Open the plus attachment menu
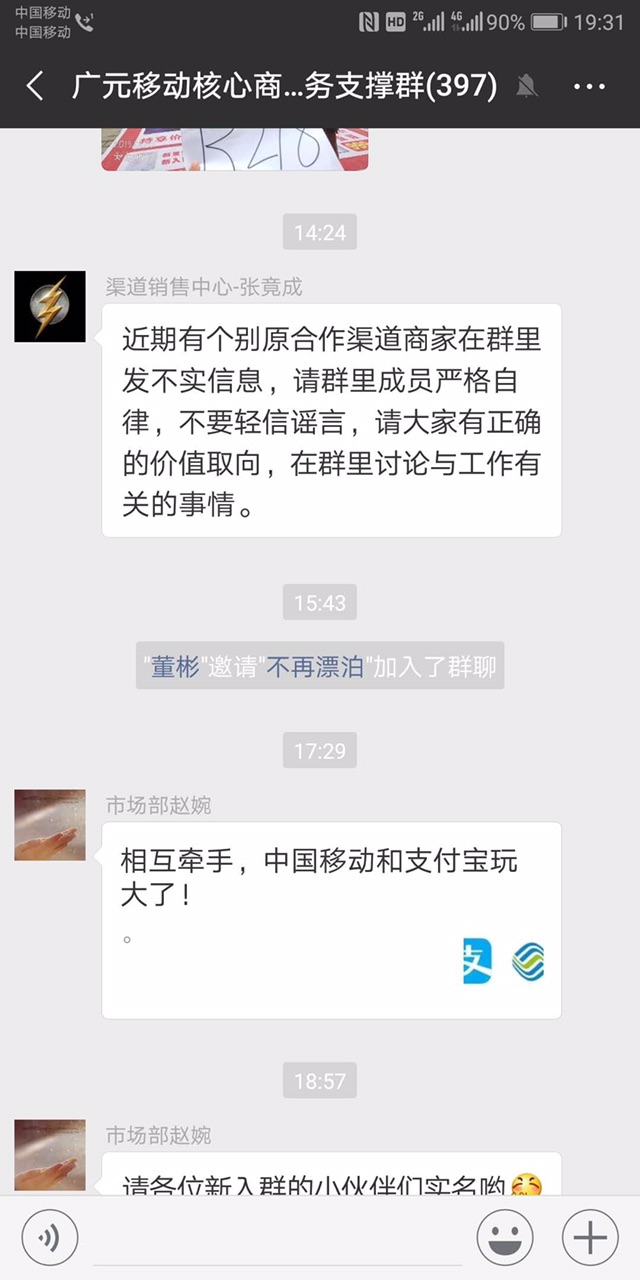 click(x=590, y=1237)
